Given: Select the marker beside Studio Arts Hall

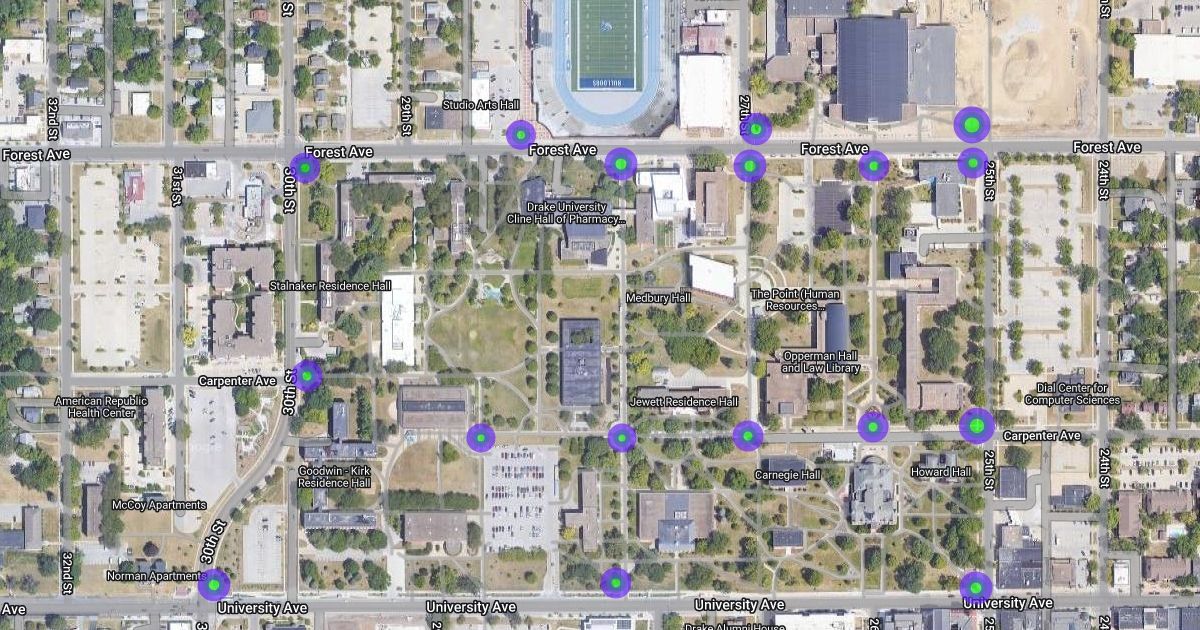Looking at the screenshot, I should coord(520,134).
